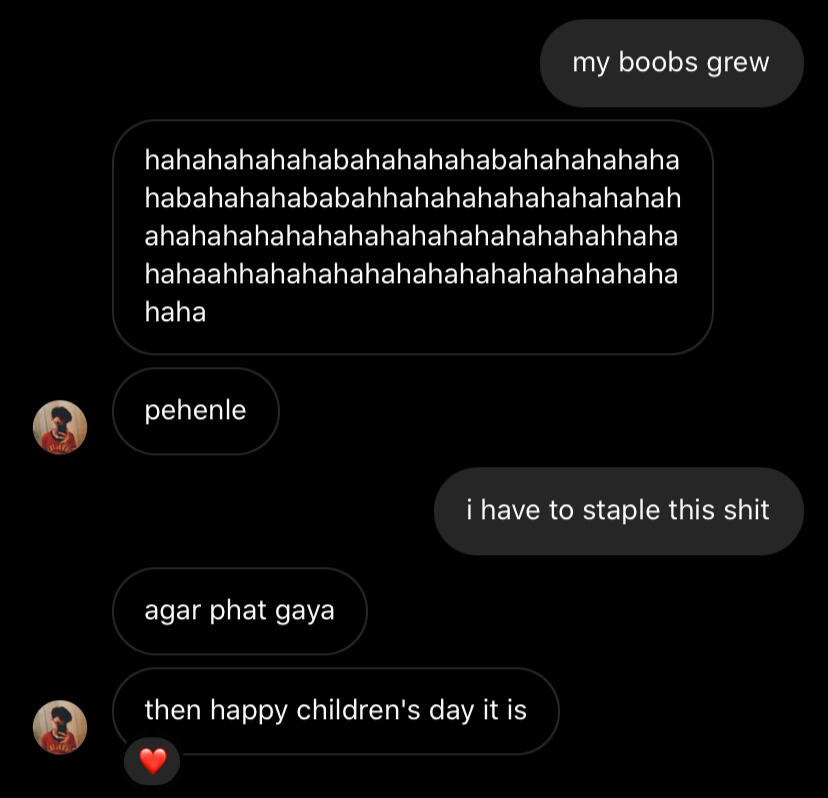View the heart reaction on last message
The image size is (828, 798).
pos(152,762)
